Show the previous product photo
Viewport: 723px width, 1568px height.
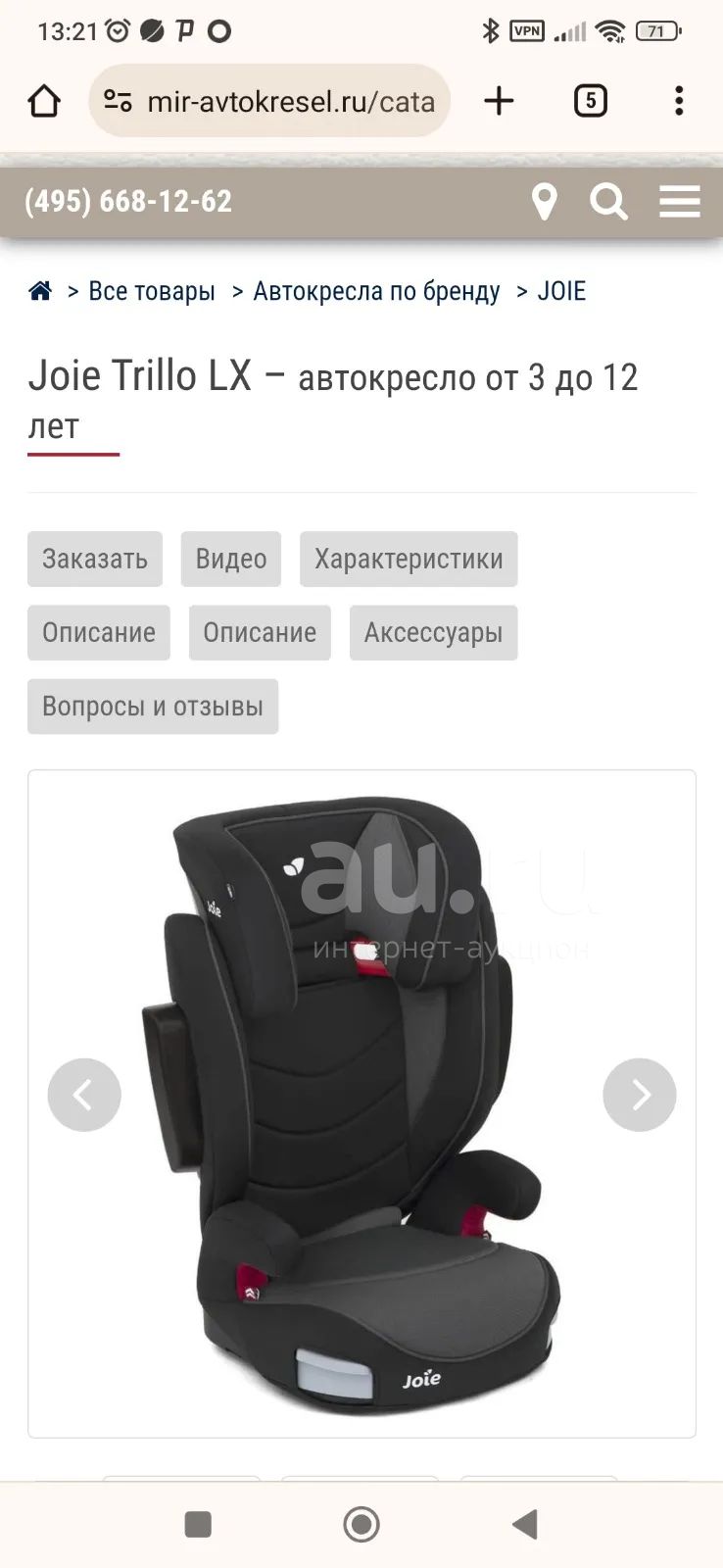point(84,1095)
